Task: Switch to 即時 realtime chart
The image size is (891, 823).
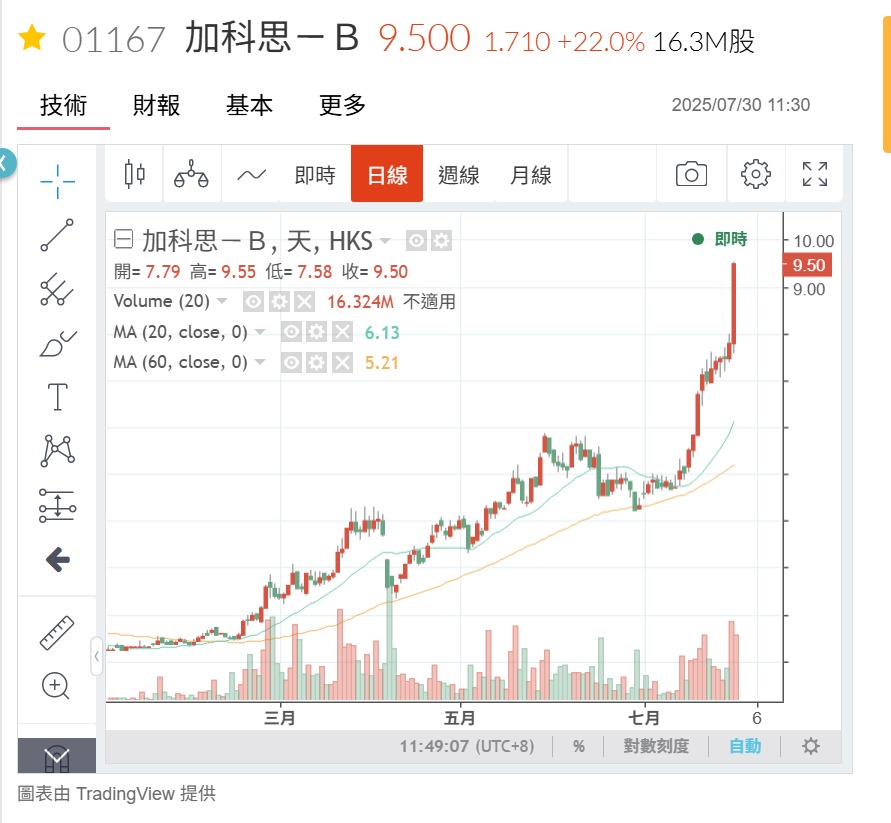Action: click(315, 174)
